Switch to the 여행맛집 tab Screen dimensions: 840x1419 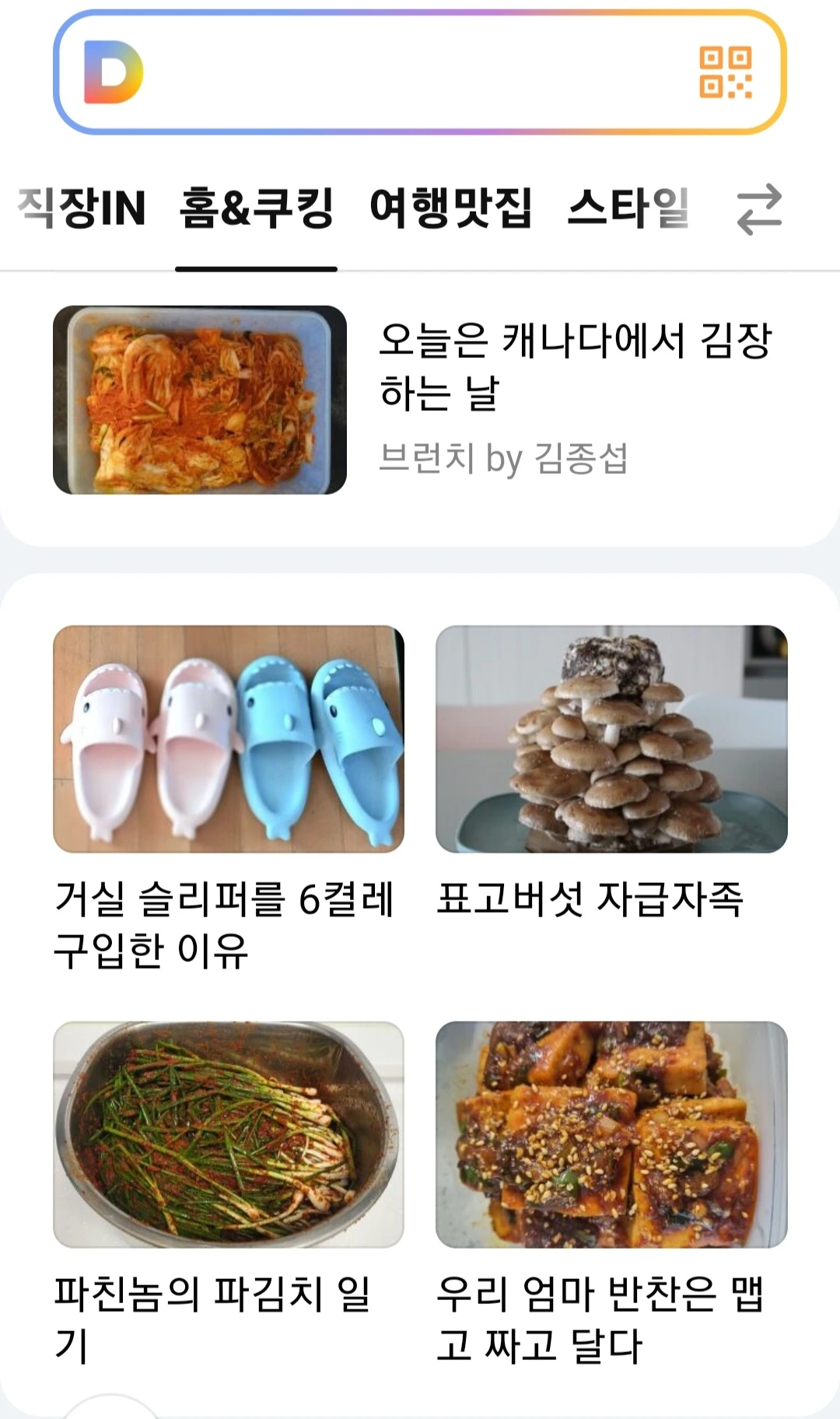click(450, 208)
